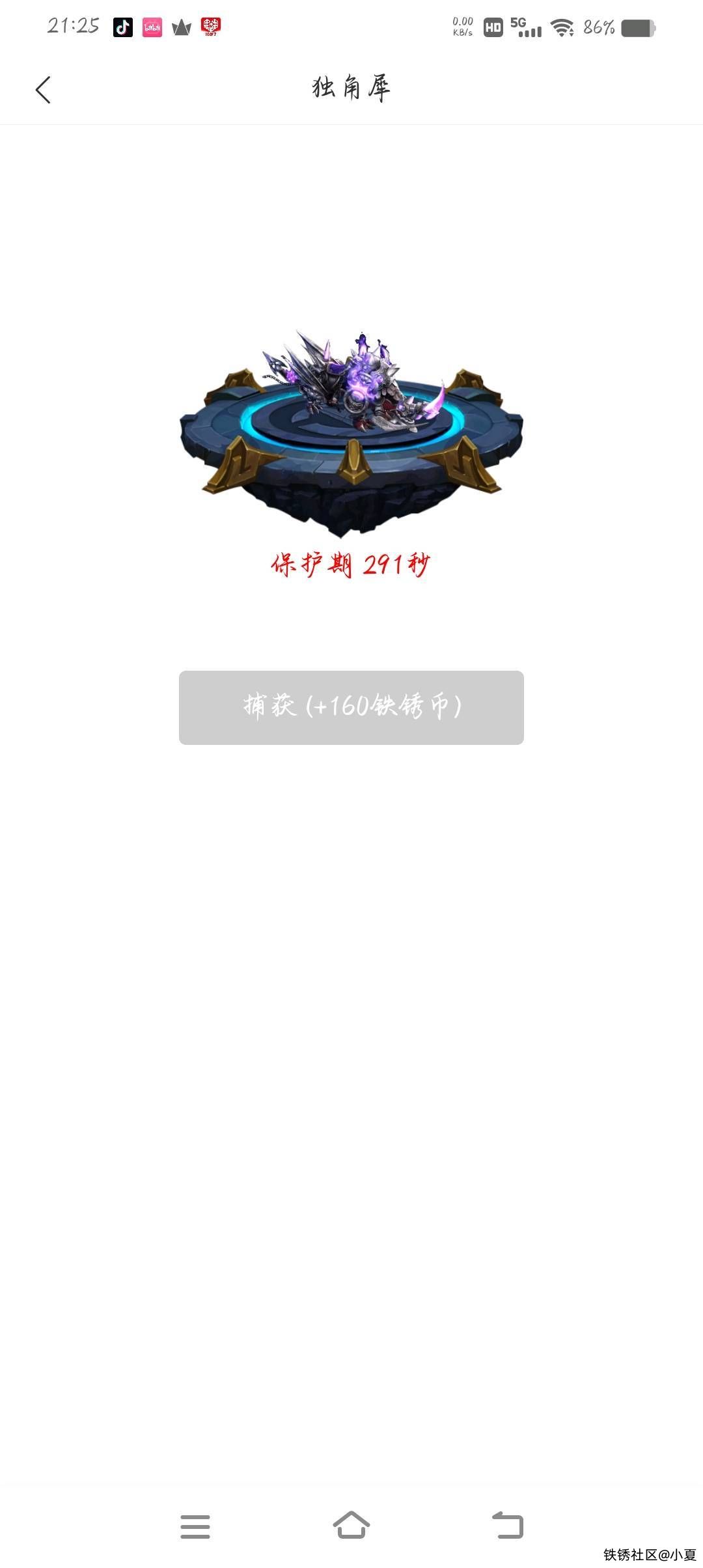Tap the 捕获 (+160铁锈币) button
This screenshot has width=703, height=1568.
(x=351, y=708)
